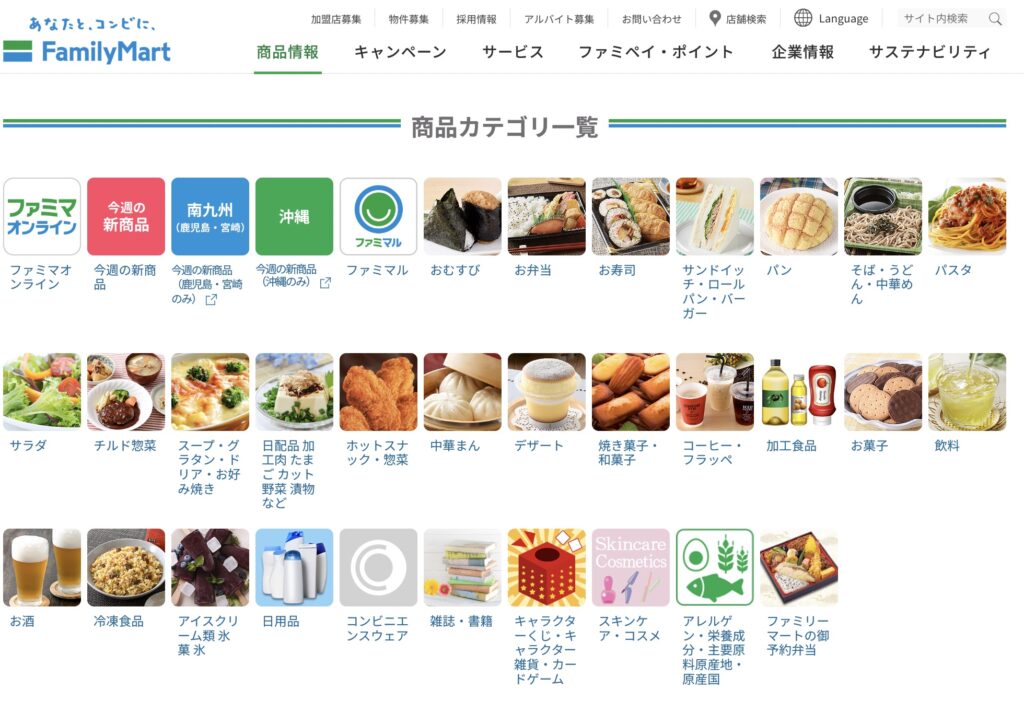Switch to the キャンペーン tab
Viewport: 1024px width, 701px height.
tap(400, 52)
